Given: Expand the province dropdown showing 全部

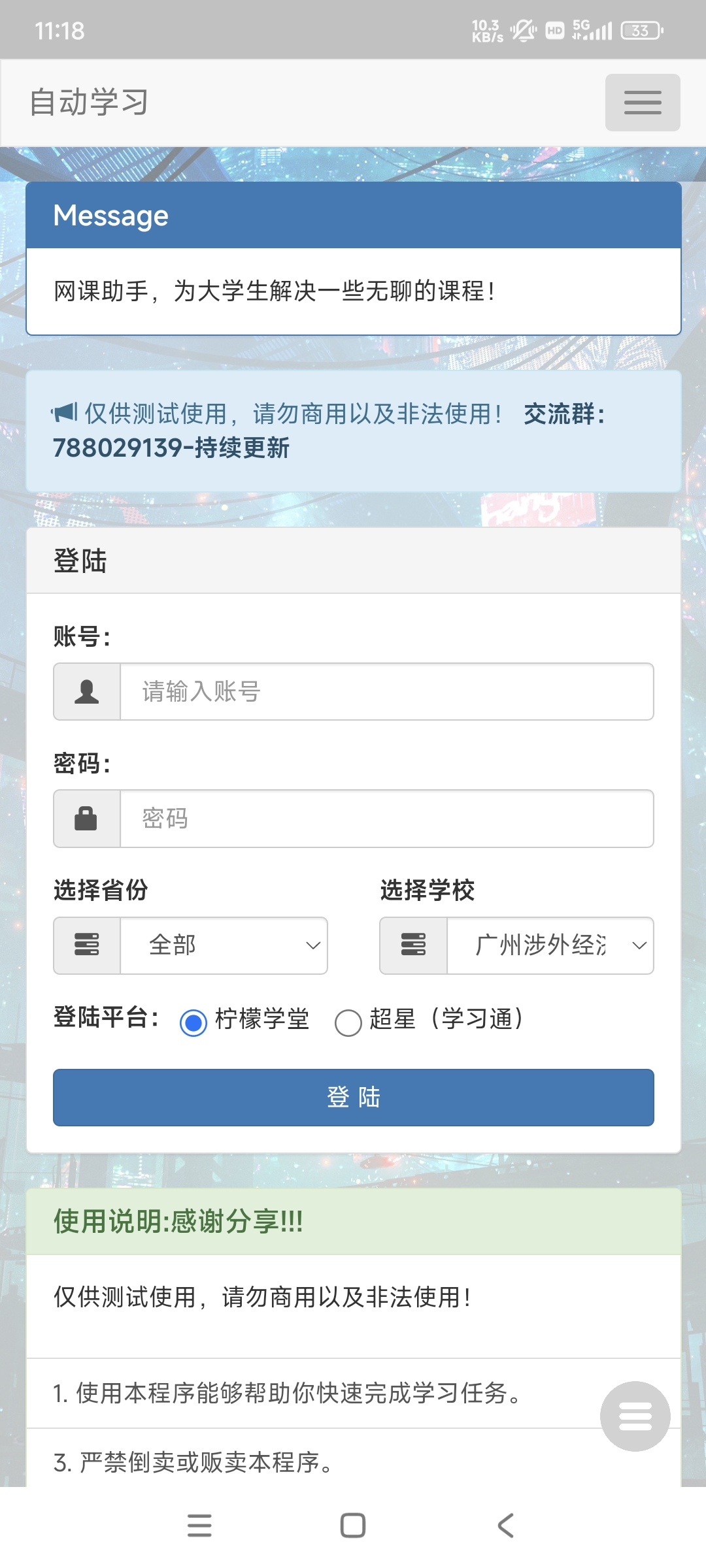Looking at the screenshot, I should [x=224, y=945].
